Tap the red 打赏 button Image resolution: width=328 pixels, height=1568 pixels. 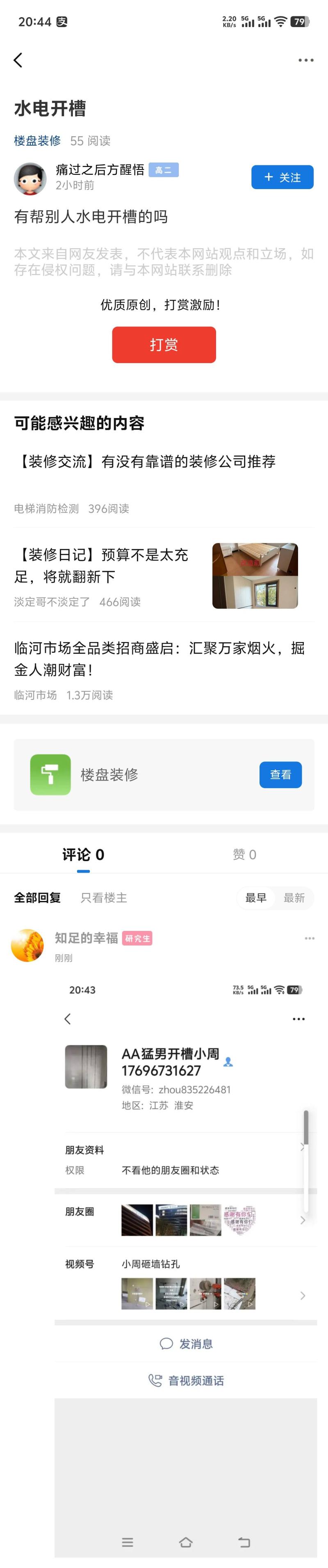(164, 345)
